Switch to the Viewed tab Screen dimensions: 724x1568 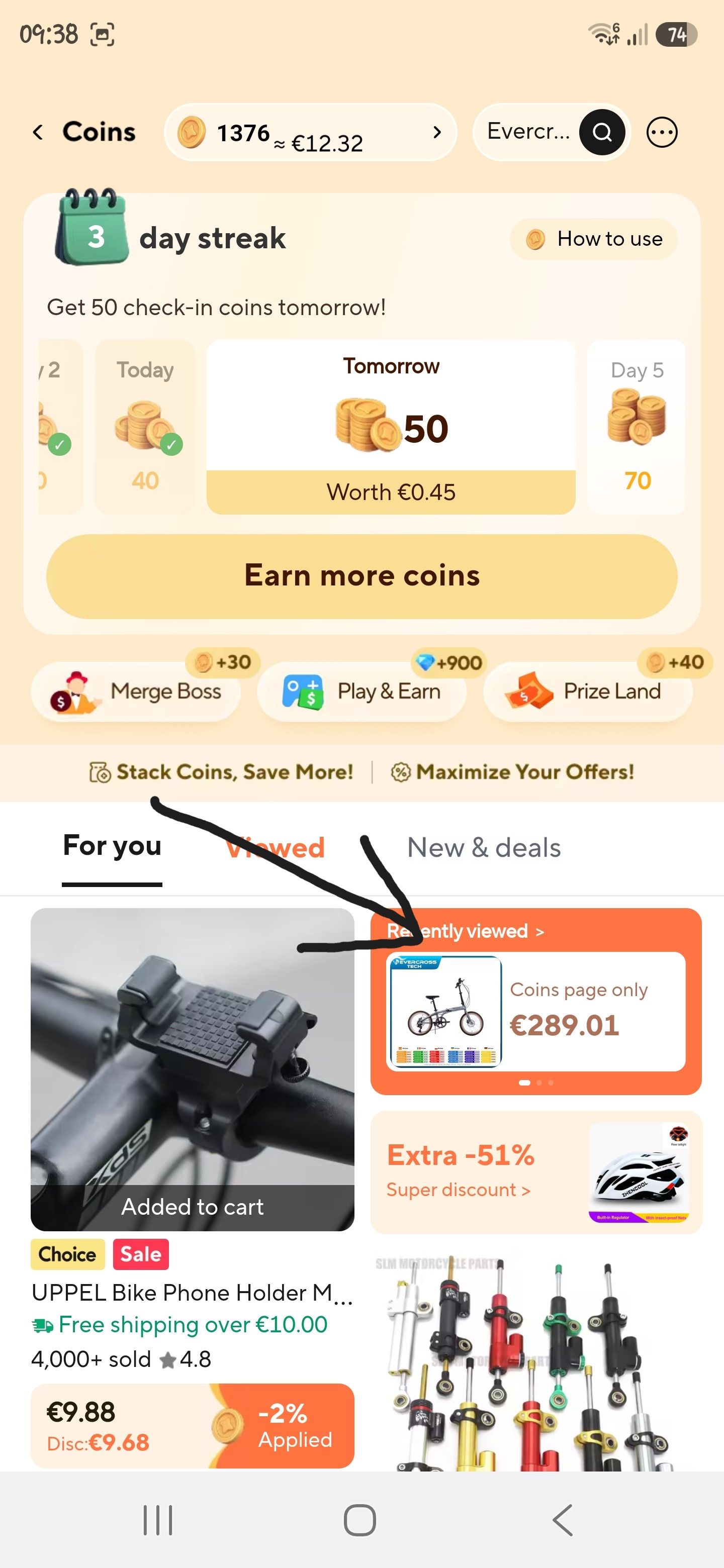point(275,847)
